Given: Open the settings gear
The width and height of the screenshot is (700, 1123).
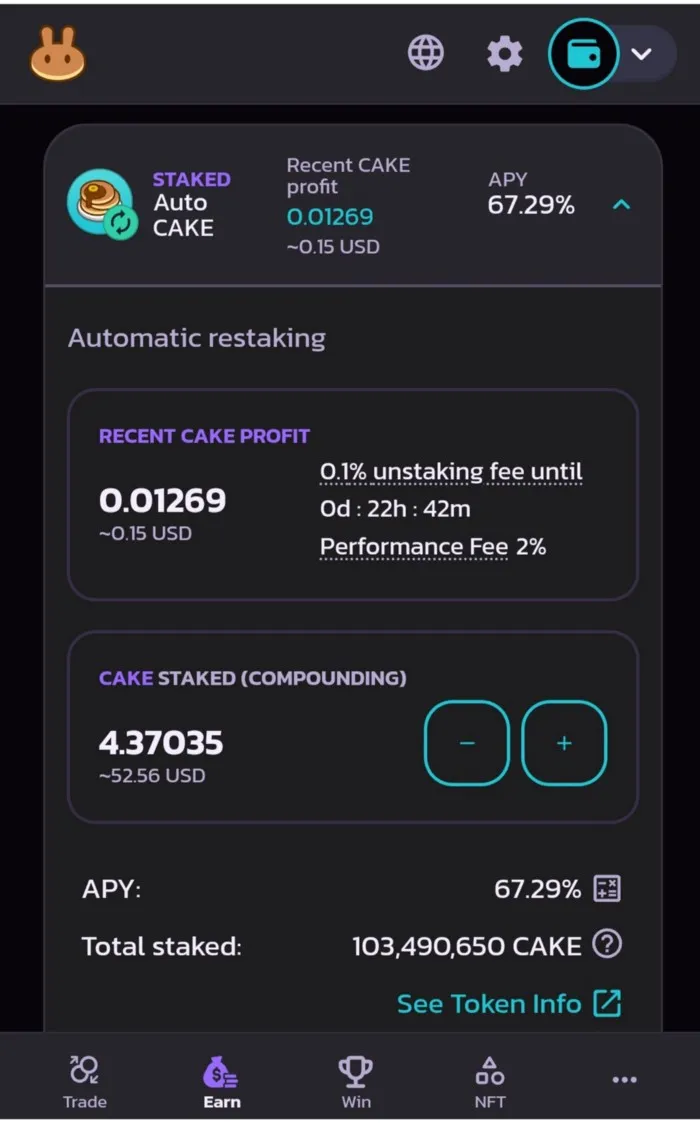Looking at the screenshot, I should coord(504,53).
